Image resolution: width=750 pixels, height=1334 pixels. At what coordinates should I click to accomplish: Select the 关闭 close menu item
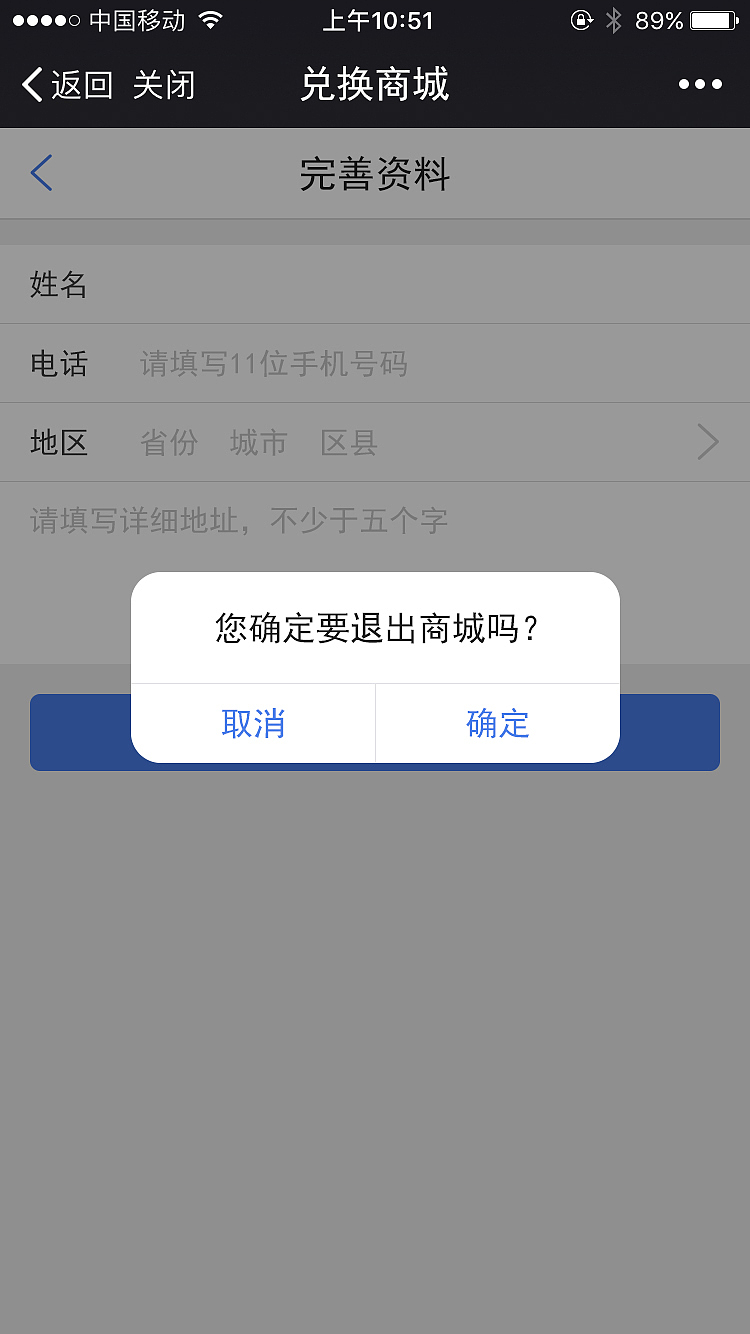click(163, 85)
